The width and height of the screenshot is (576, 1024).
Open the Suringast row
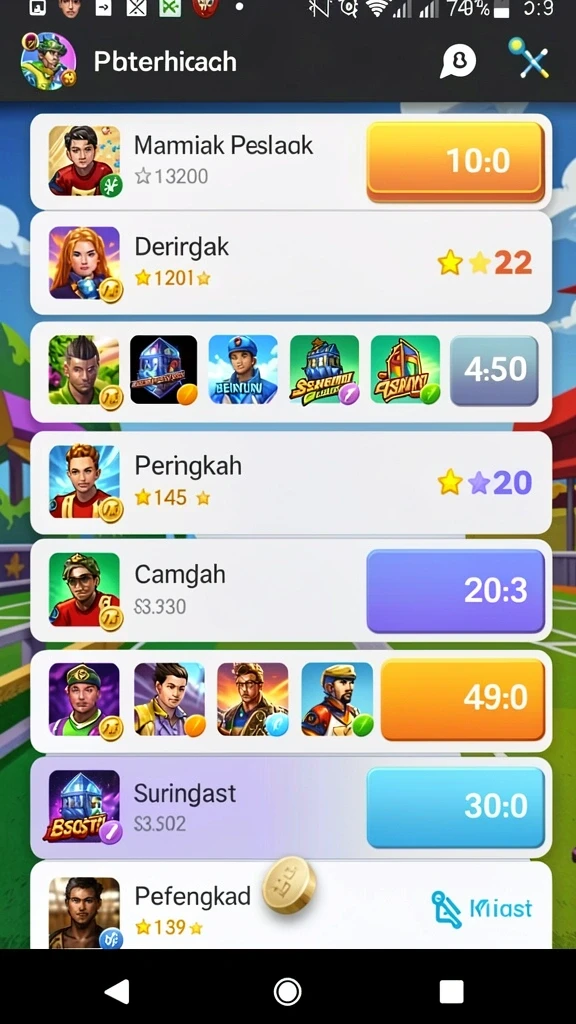click(x=291, y=807)
